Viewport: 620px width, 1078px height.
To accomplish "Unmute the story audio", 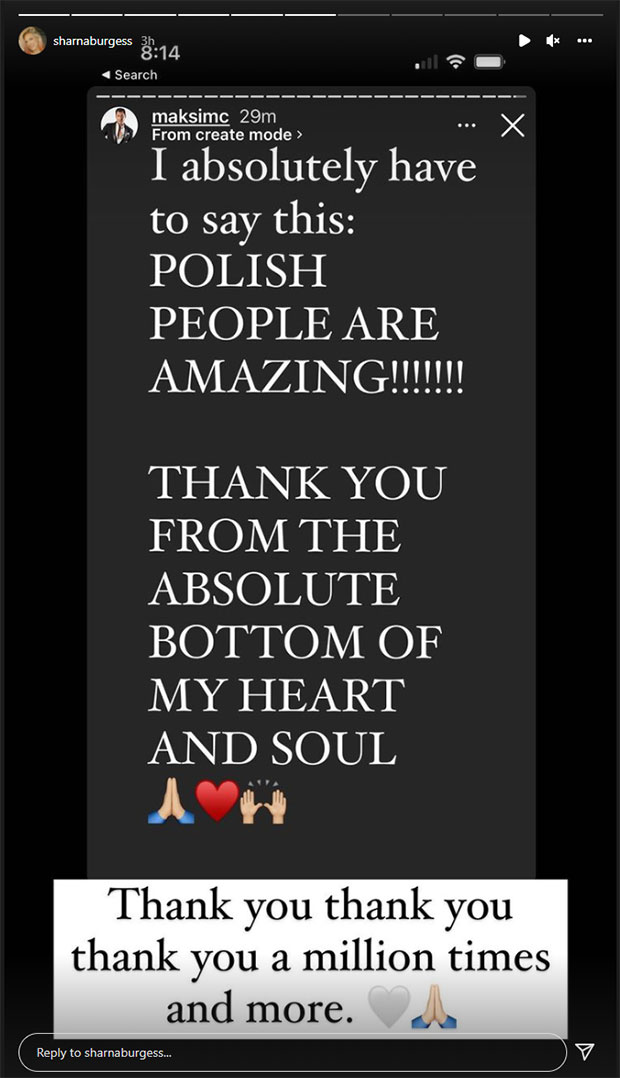I will coord(553,41).
